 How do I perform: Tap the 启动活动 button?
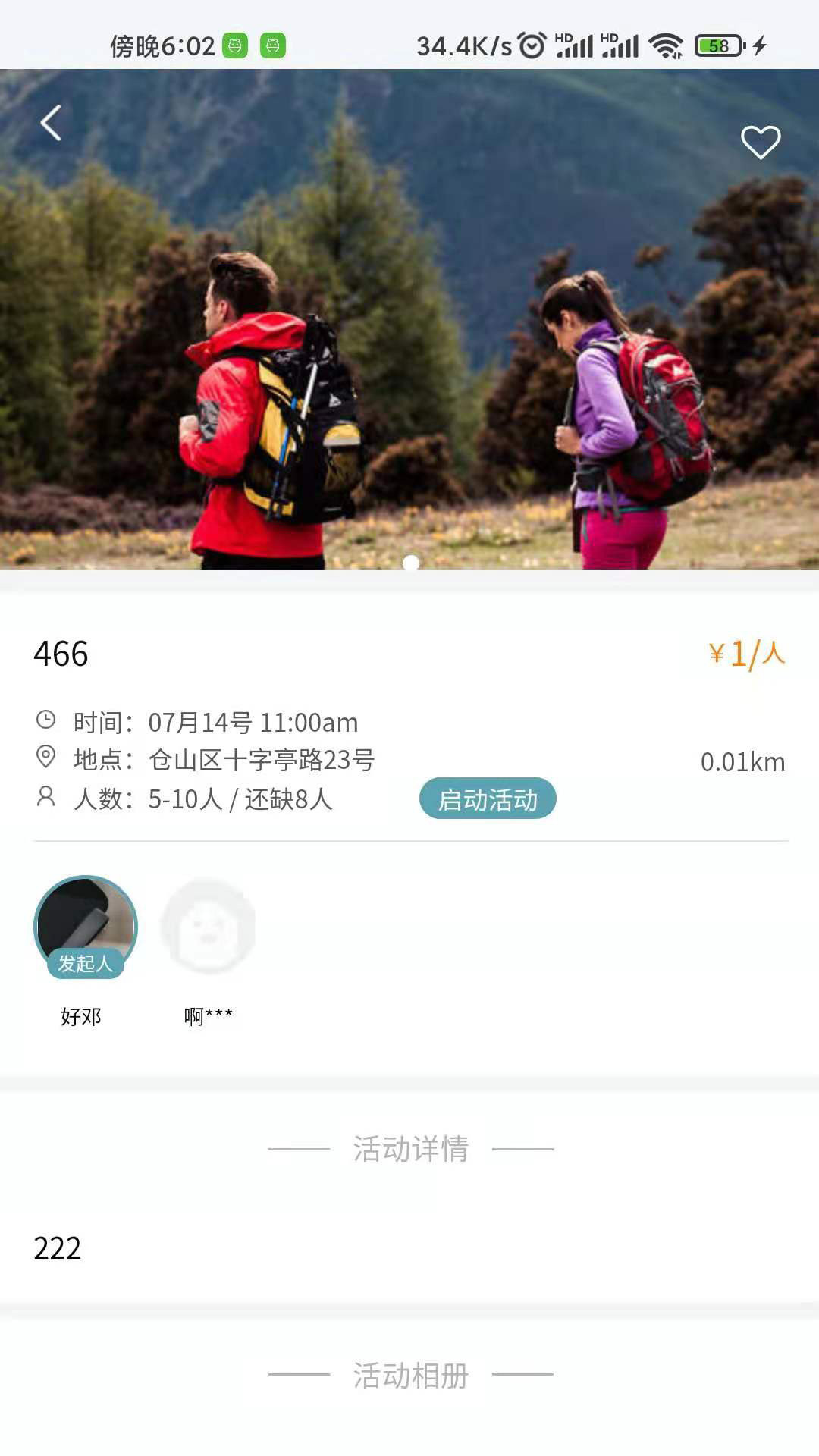[x=488, y=799]
